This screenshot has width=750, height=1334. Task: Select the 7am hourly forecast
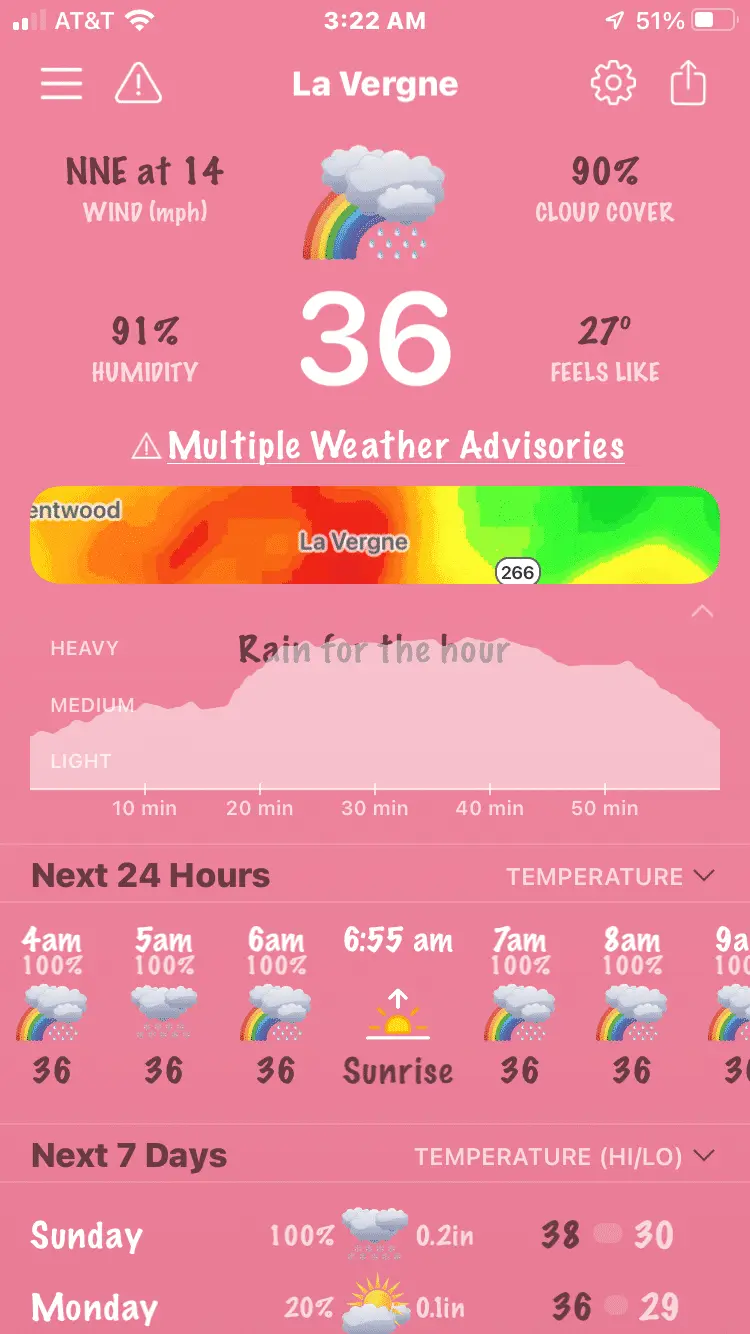520,1010
